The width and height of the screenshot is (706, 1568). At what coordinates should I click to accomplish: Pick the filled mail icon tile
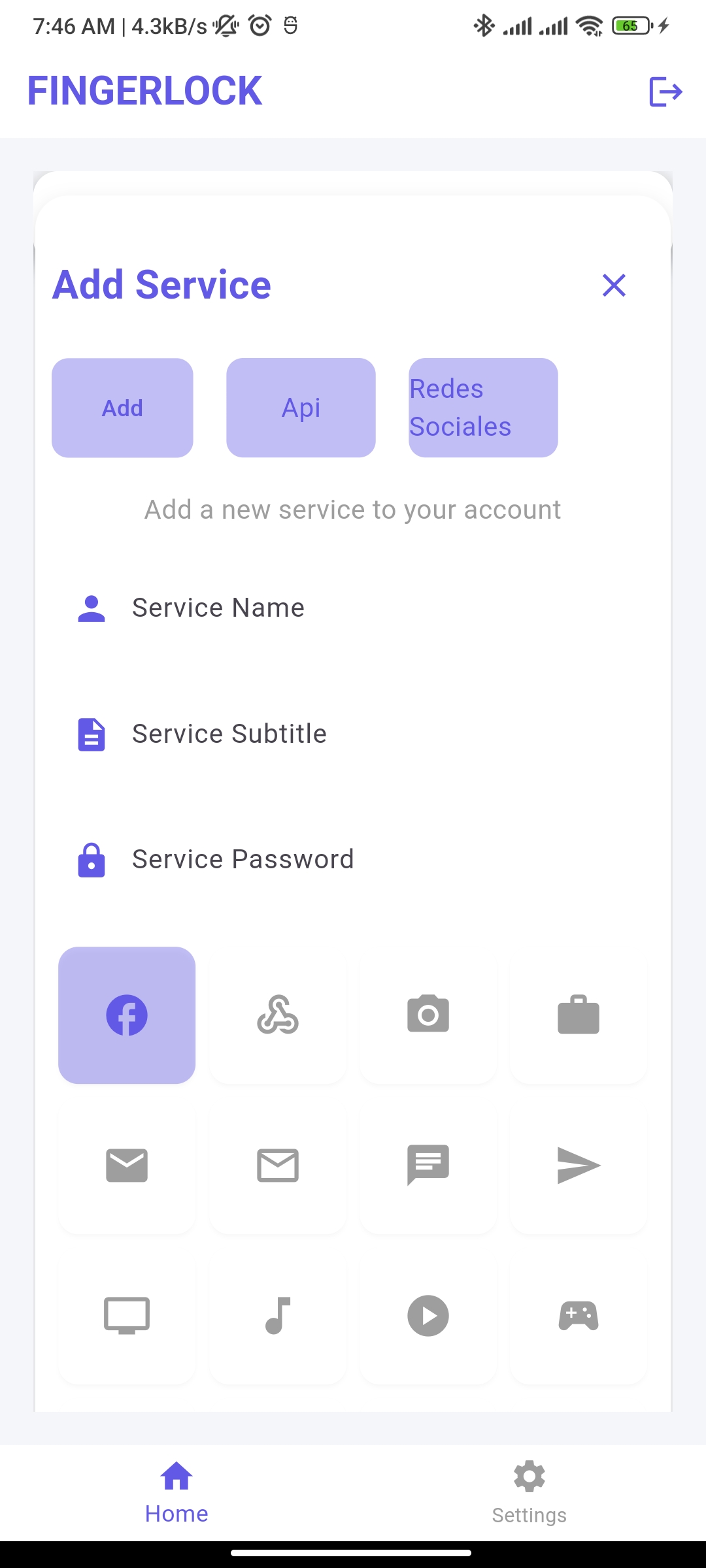click(x=127, y=1166)
